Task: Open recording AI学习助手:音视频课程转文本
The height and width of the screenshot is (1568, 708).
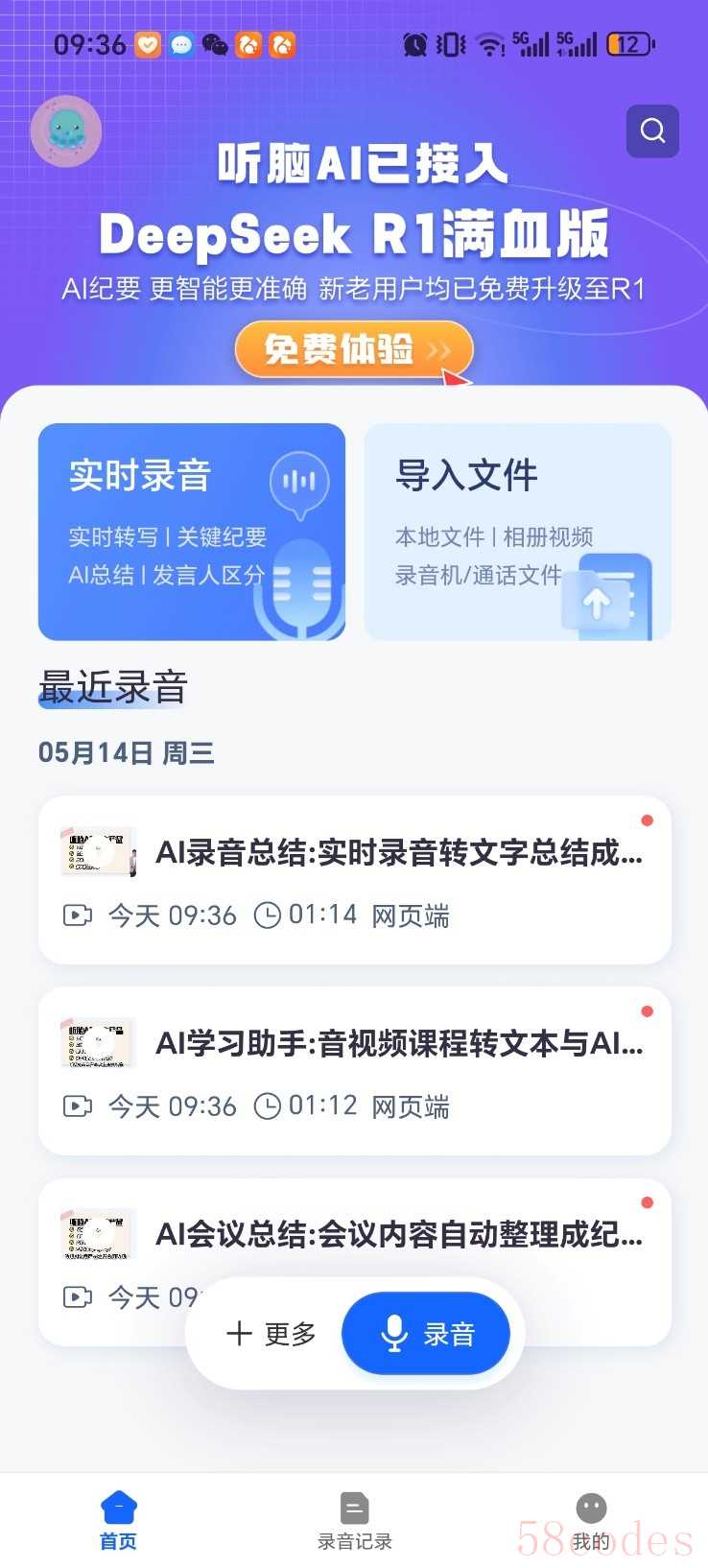Action: tap(354, 1070)
